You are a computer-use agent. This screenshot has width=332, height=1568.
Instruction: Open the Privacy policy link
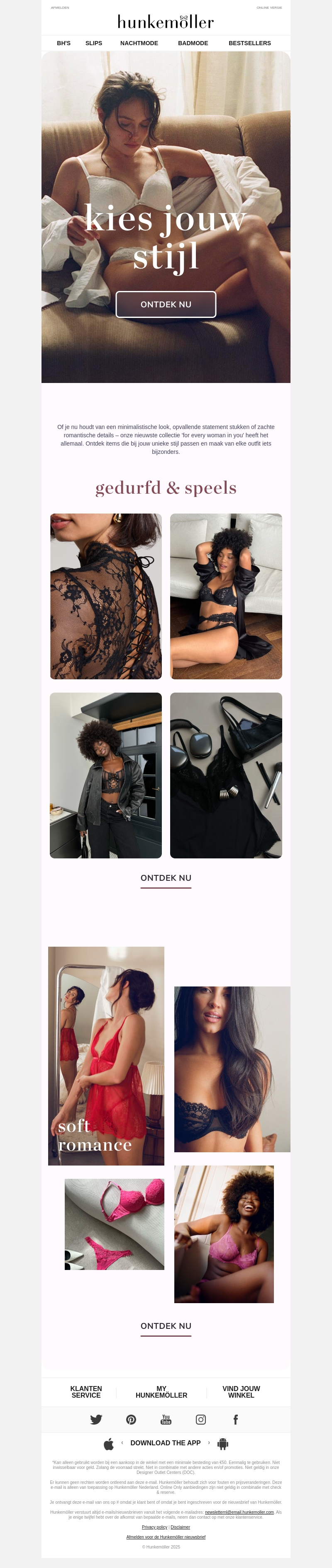click(x=155, y=1527)
